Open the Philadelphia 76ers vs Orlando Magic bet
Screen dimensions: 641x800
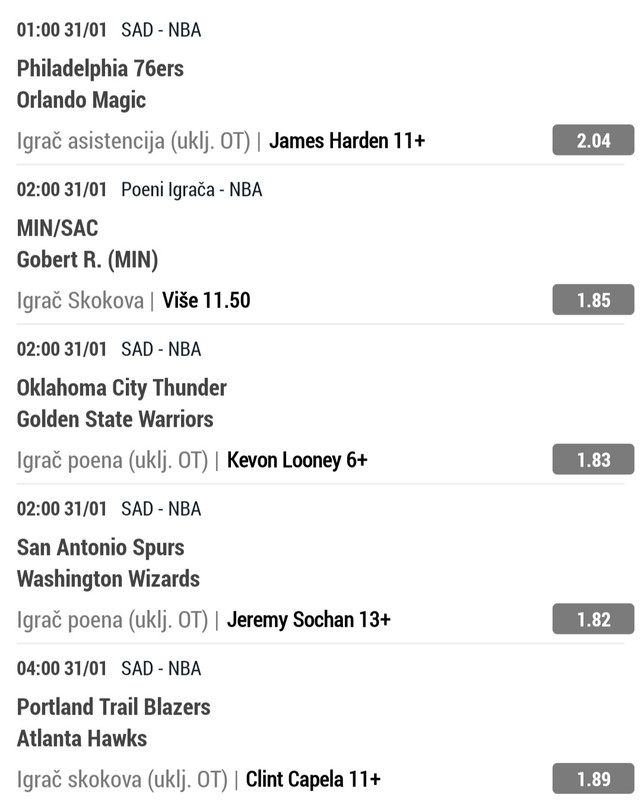100,84
